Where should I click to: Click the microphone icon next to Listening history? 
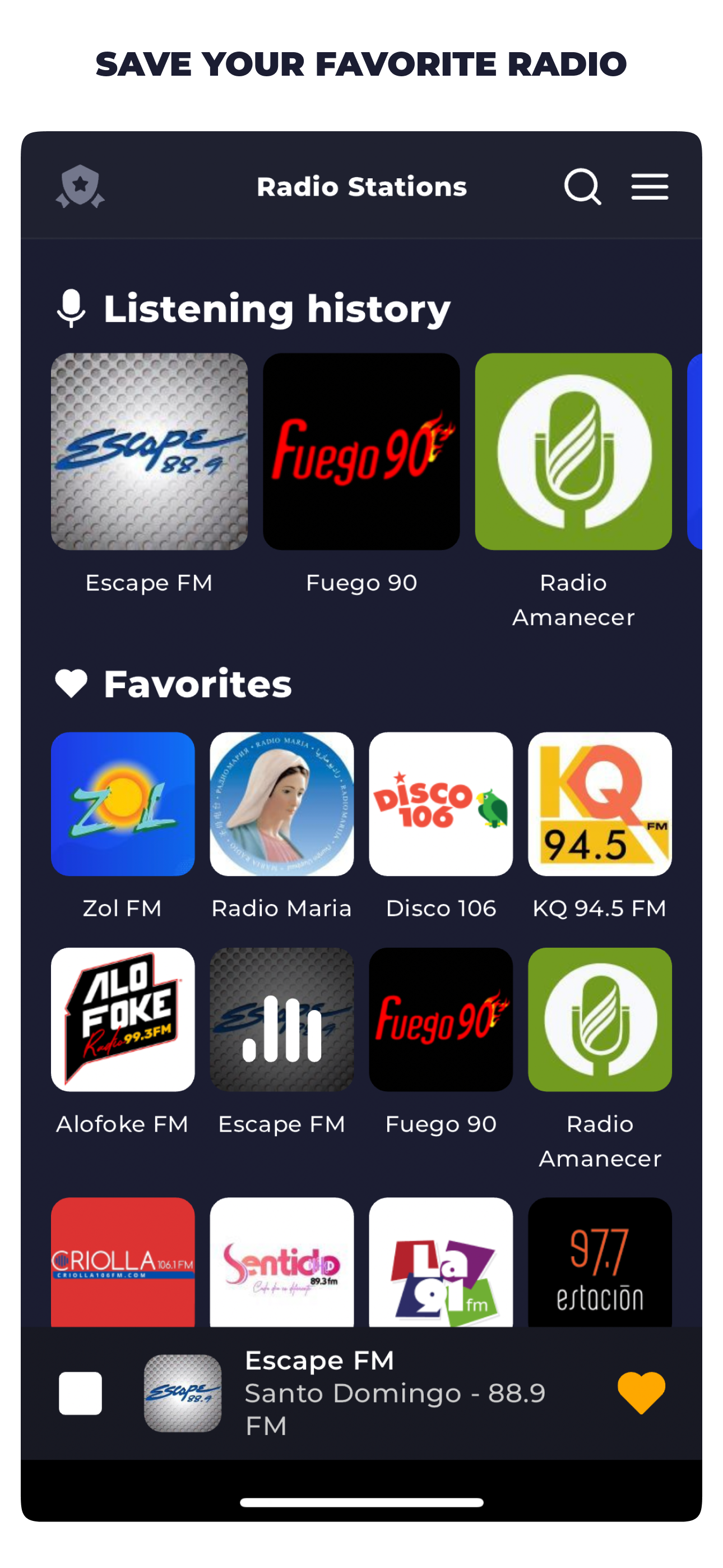(x=72, y=308)
